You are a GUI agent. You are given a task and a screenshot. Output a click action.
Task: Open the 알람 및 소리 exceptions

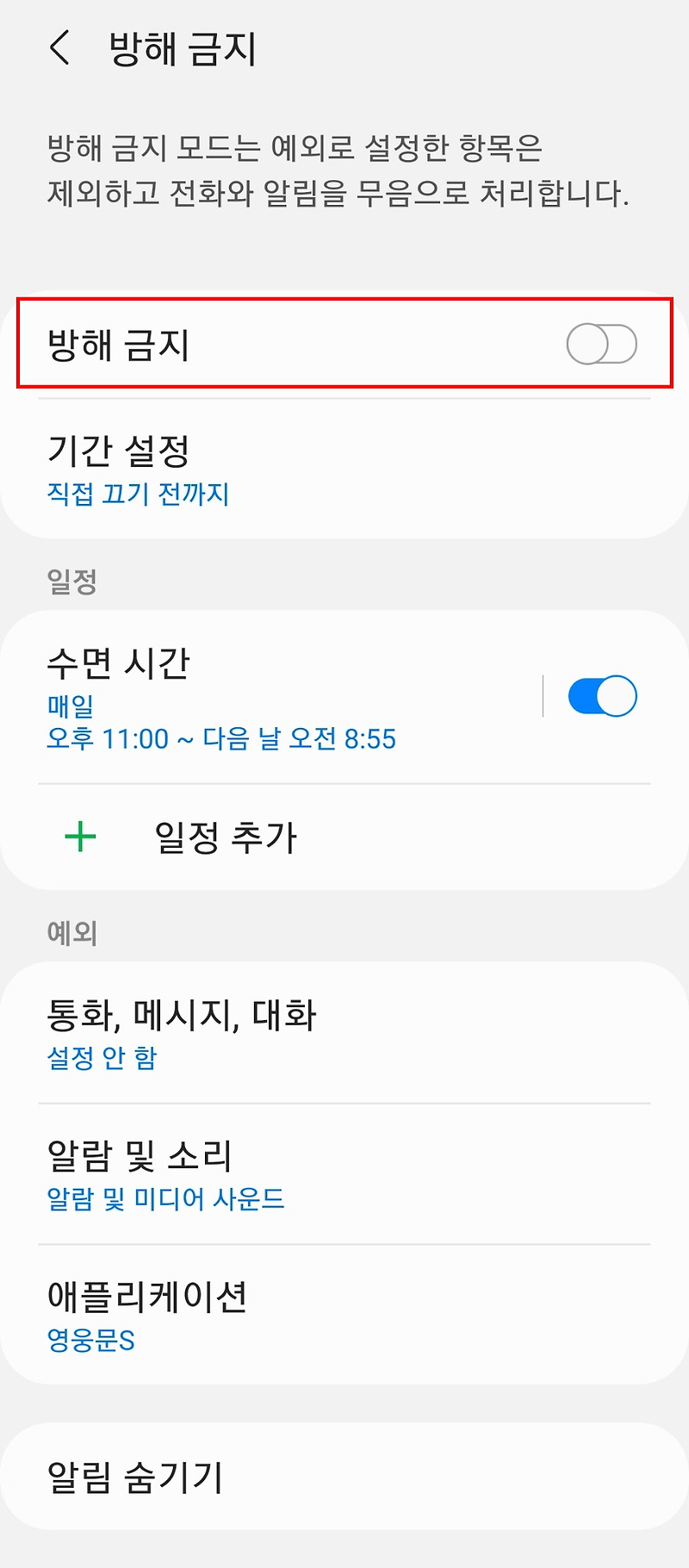(x=344, y=1174)
